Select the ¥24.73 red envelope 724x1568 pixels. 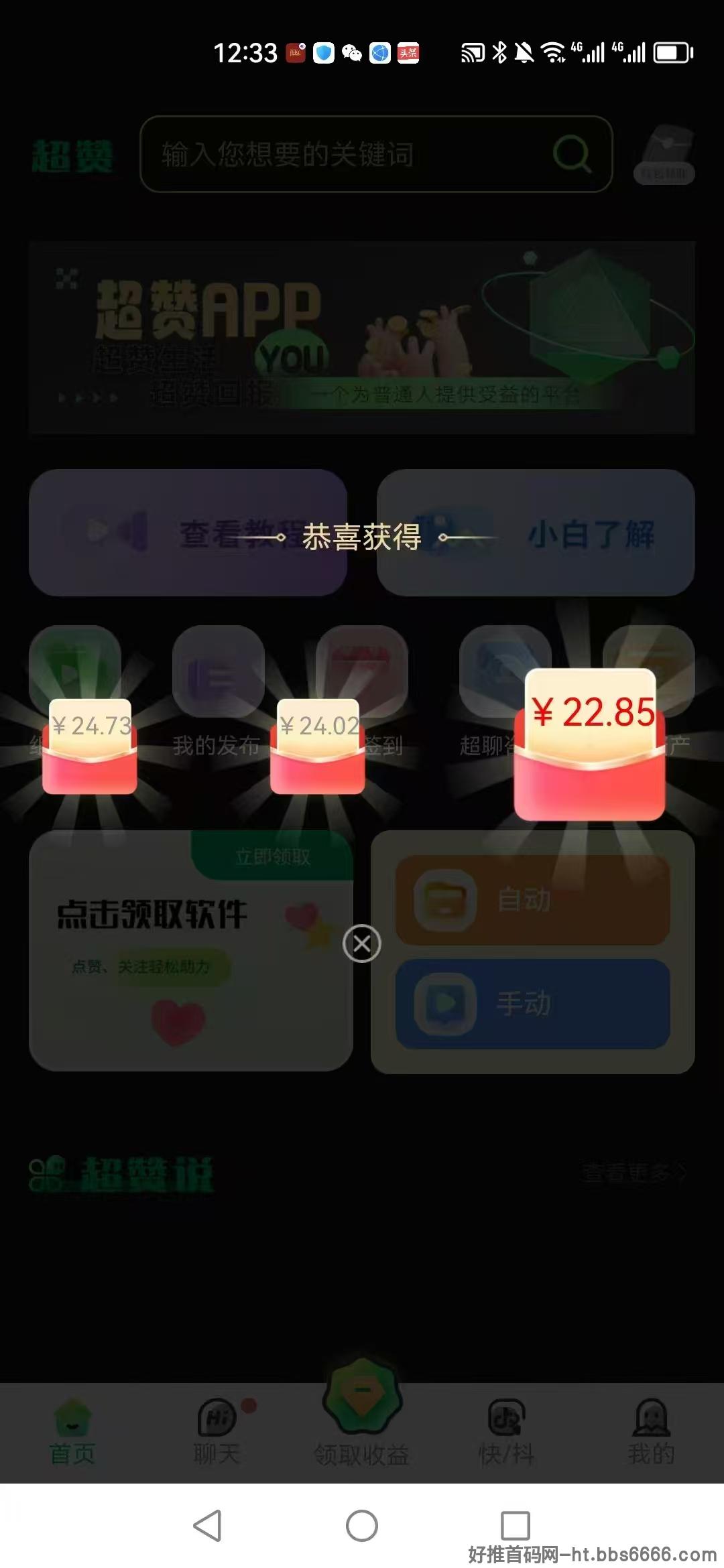[x=90, y=746]
